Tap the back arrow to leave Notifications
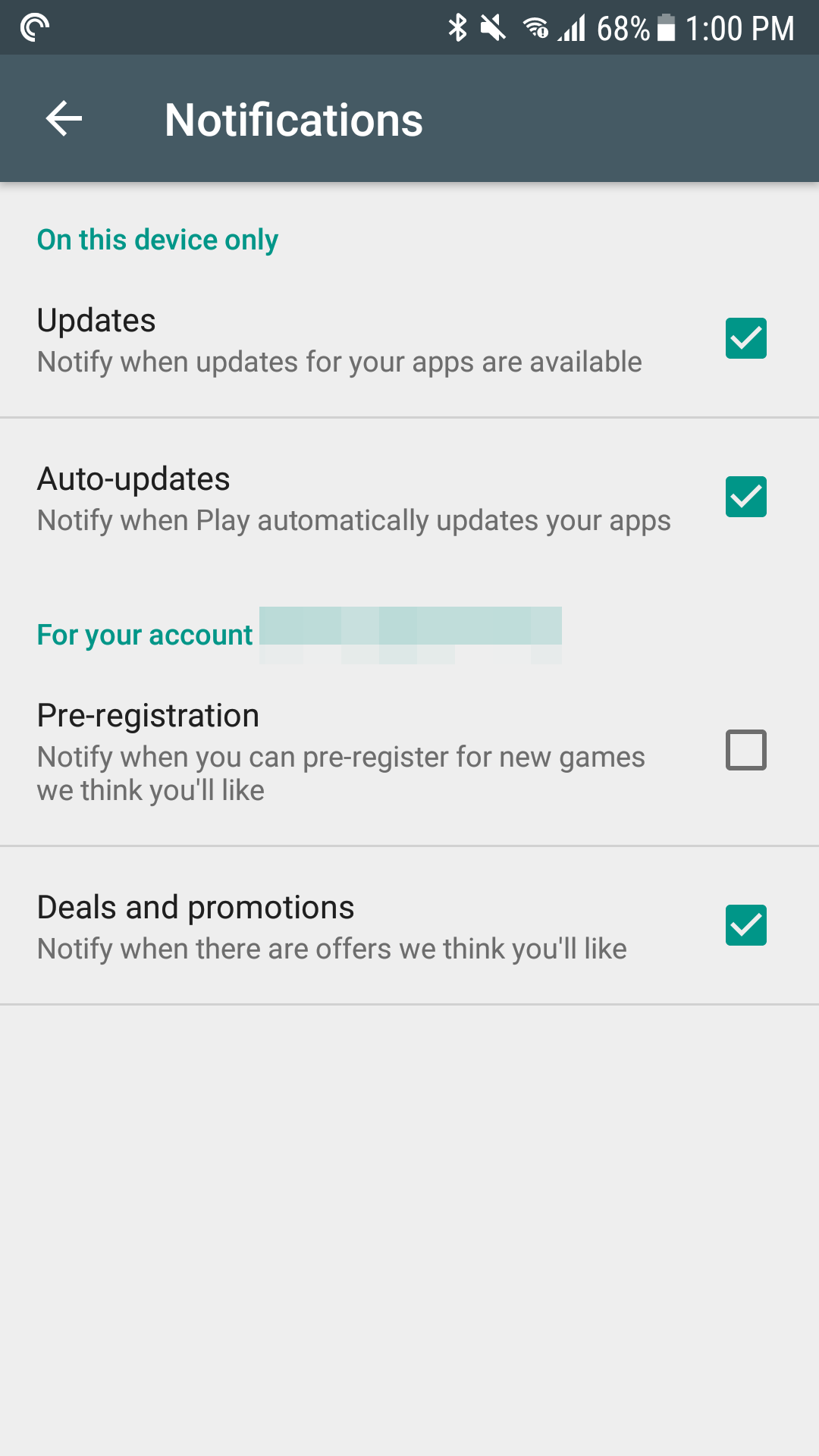Image resolution: width=819 pixels, height=1456 pixels. pyautogui.click(x=64, y=118)
